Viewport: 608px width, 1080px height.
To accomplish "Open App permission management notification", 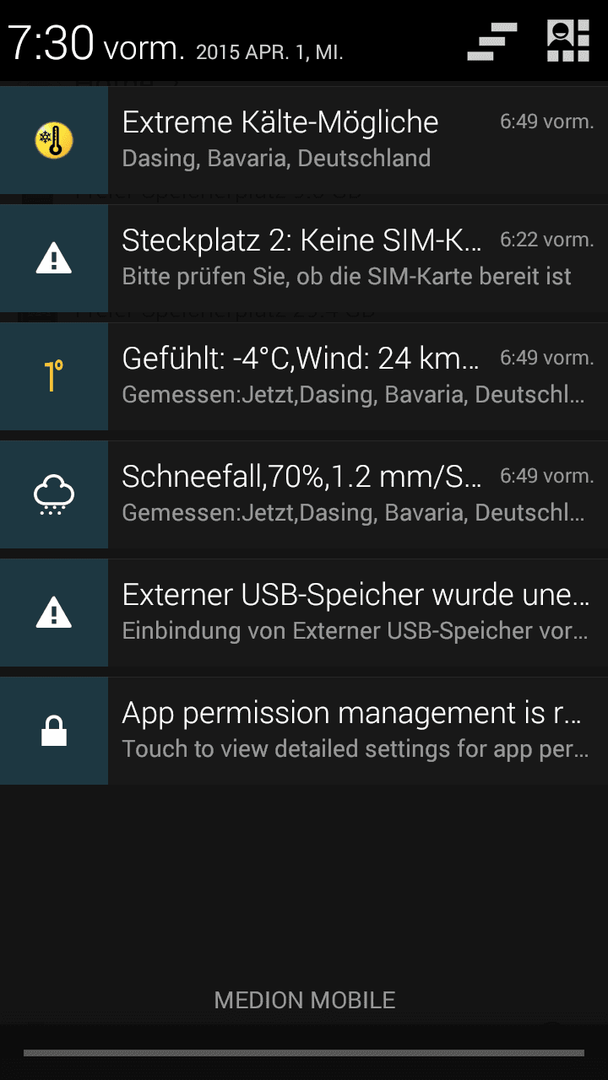I will [304, 731].
